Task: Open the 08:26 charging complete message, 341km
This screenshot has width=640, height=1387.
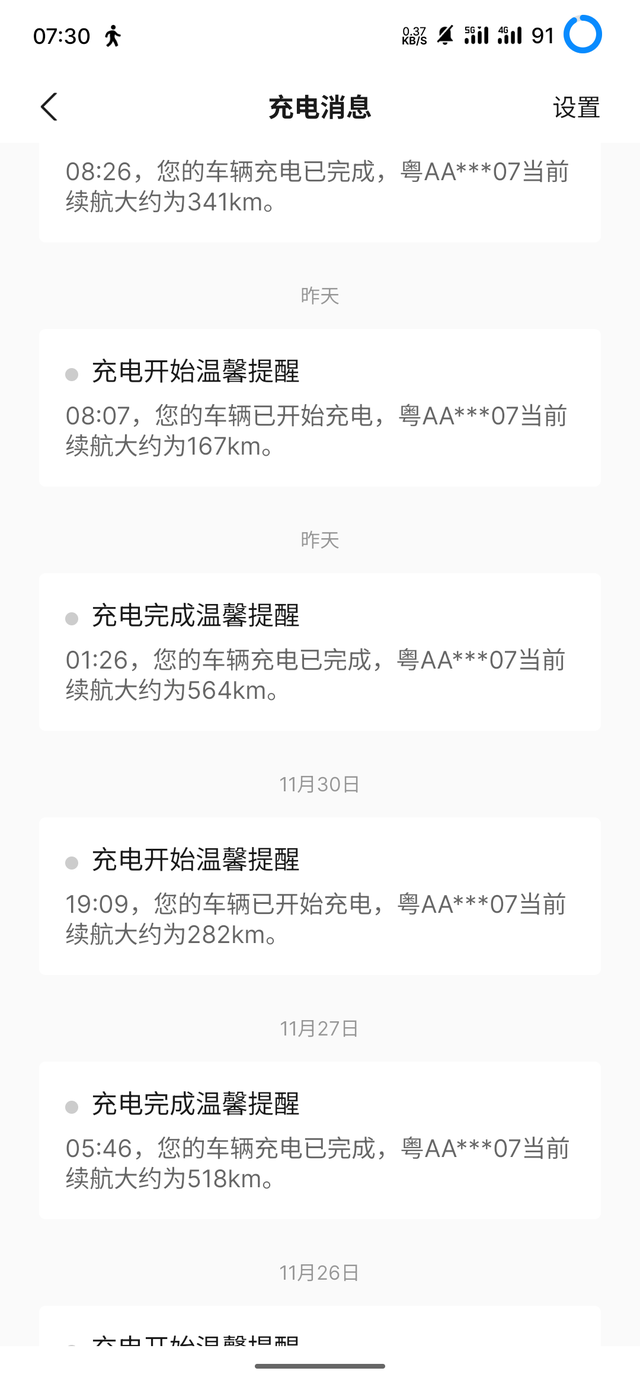Action: click(x=319, y=188)
